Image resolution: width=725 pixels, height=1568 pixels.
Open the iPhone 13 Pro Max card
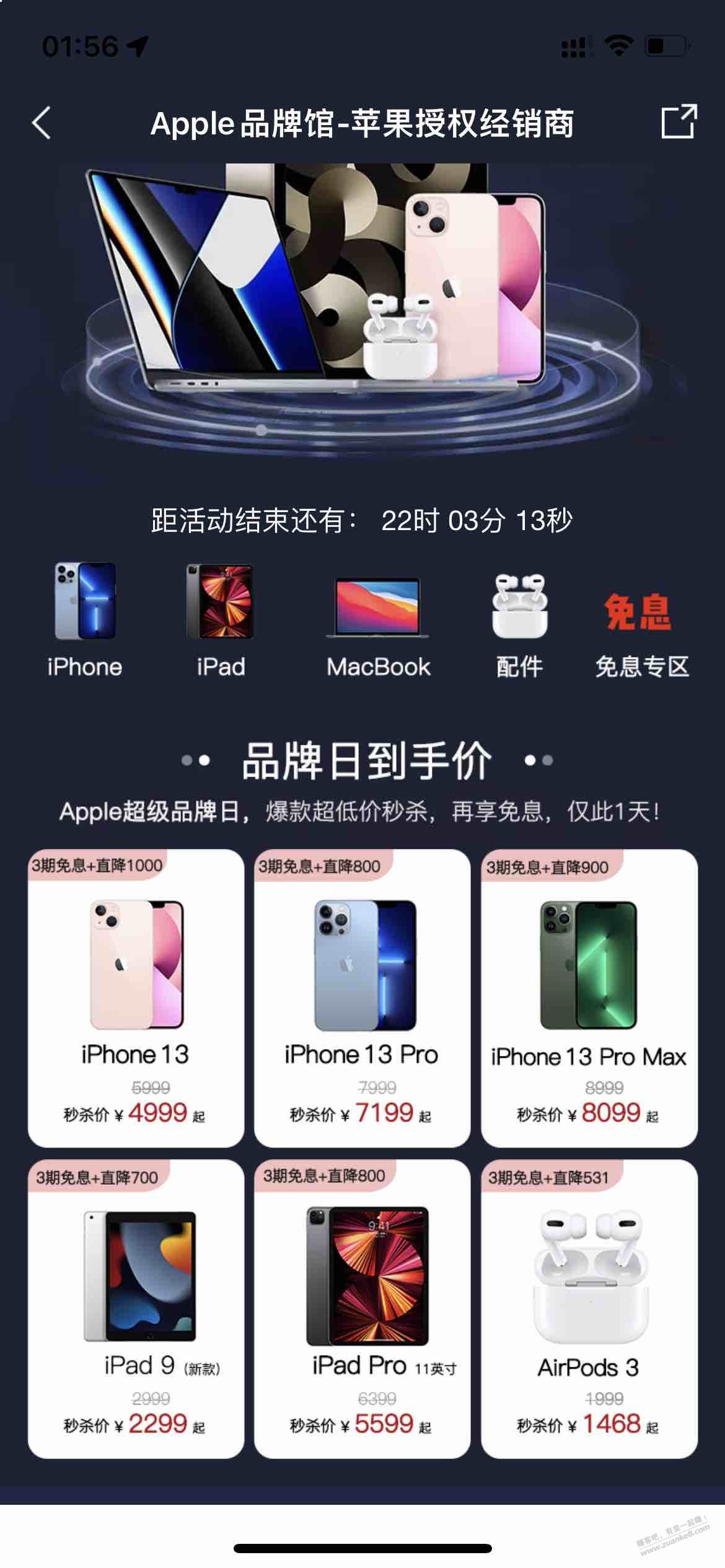point(589,998)
